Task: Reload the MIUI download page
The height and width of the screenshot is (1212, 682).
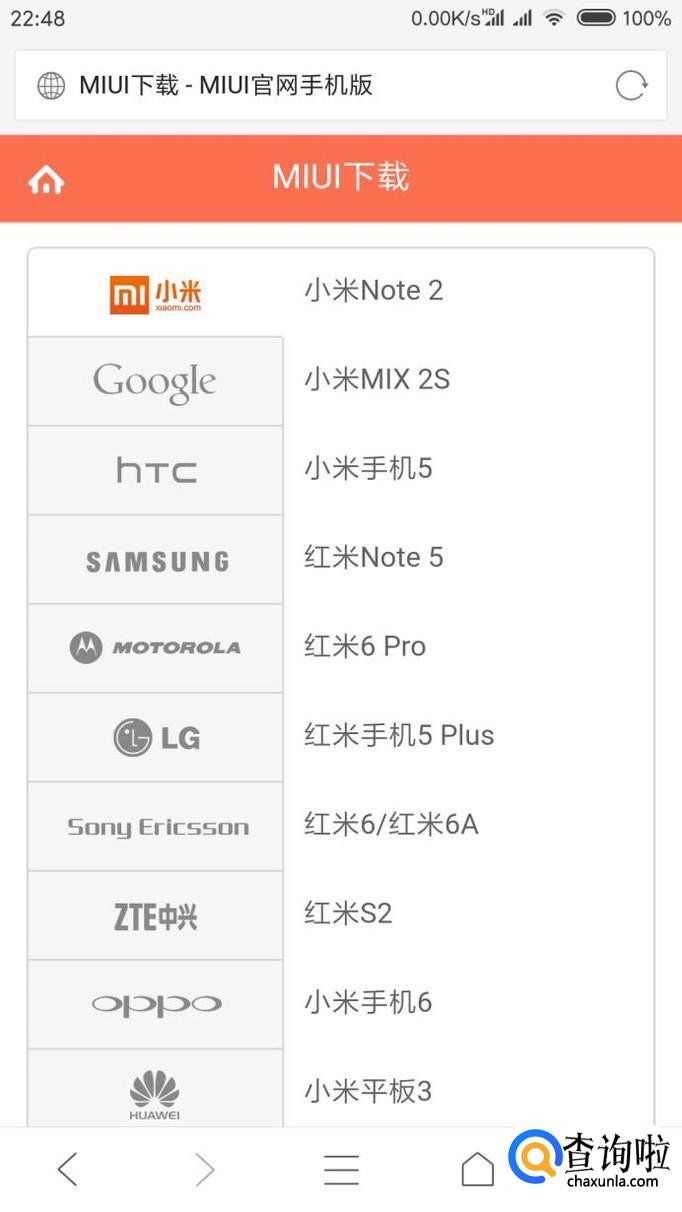Action: pos(631,86)
